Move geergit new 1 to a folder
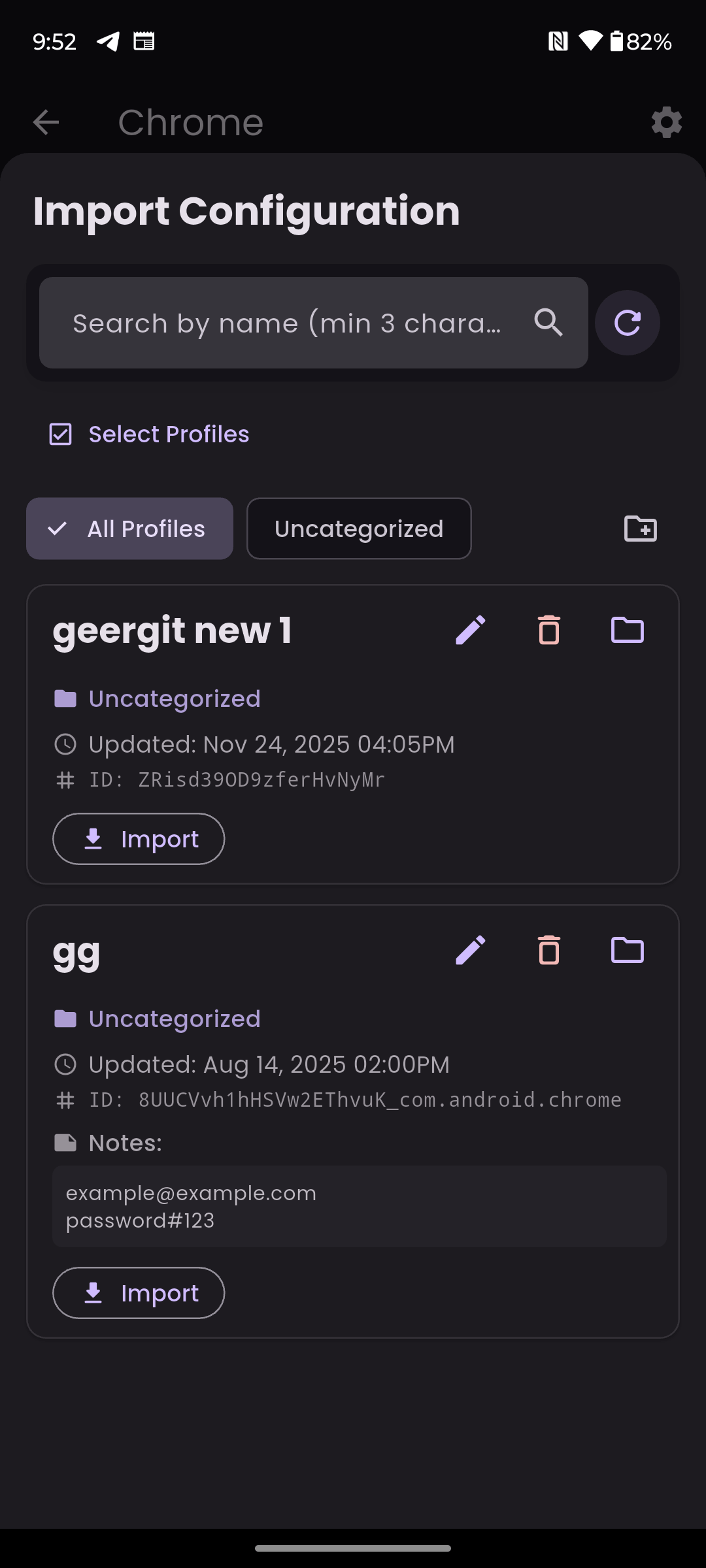Image resolution: width=706 pixels, height=1568 pixels. click(x=626, y=630)
